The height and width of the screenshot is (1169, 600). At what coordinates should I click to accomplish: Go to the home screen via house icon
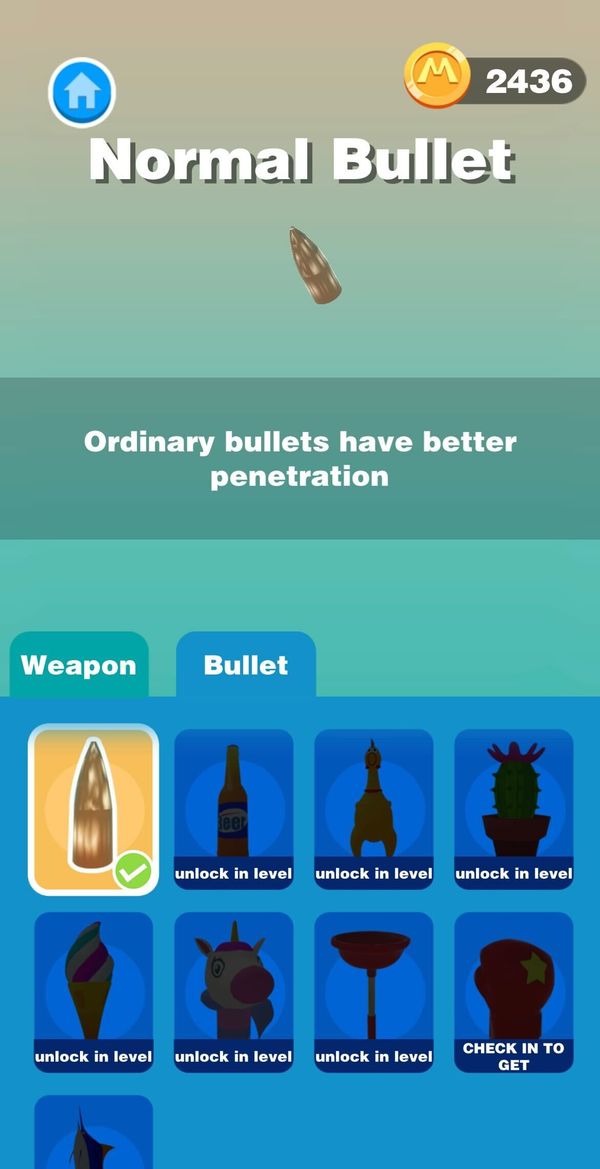point(82,92)
